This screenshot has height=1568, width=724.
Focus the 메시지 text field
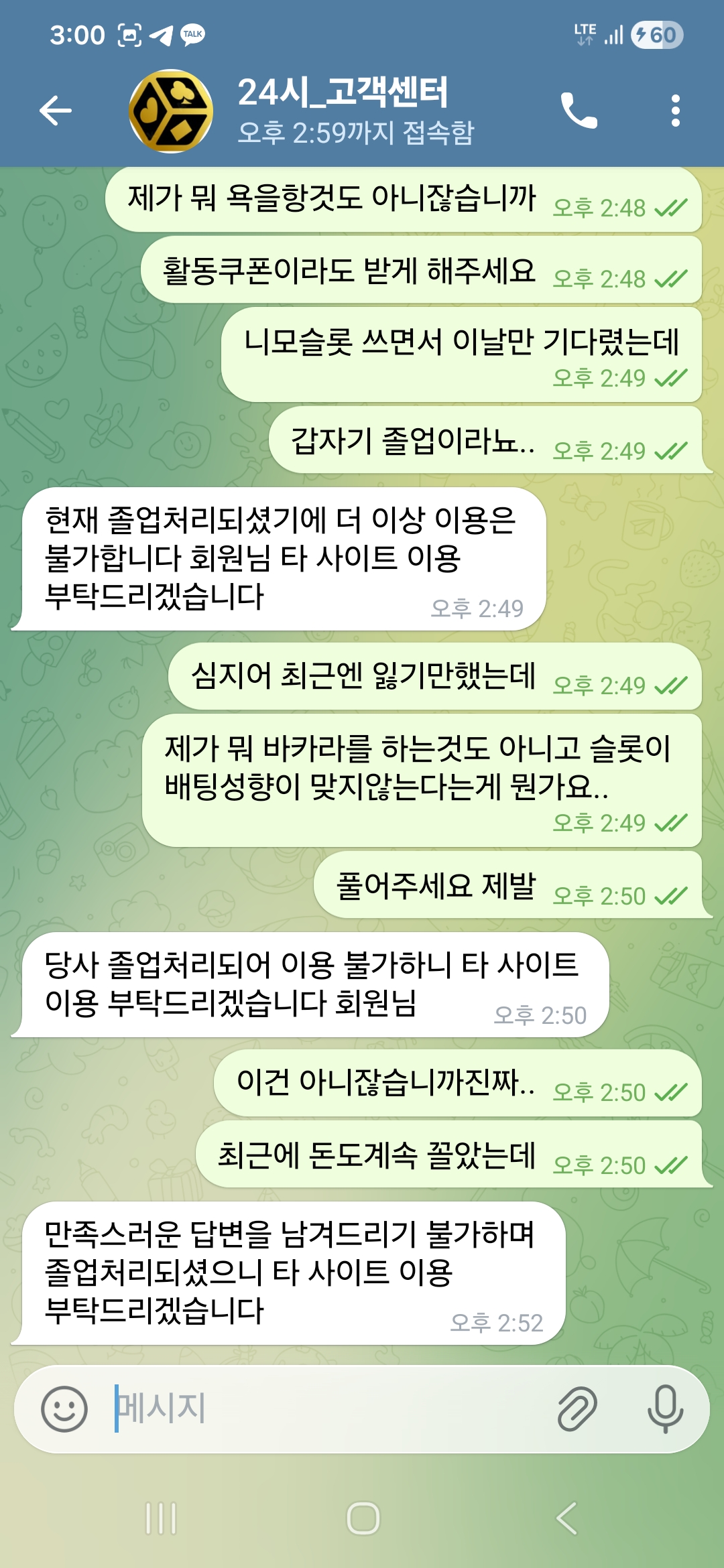coord(322,1409)
